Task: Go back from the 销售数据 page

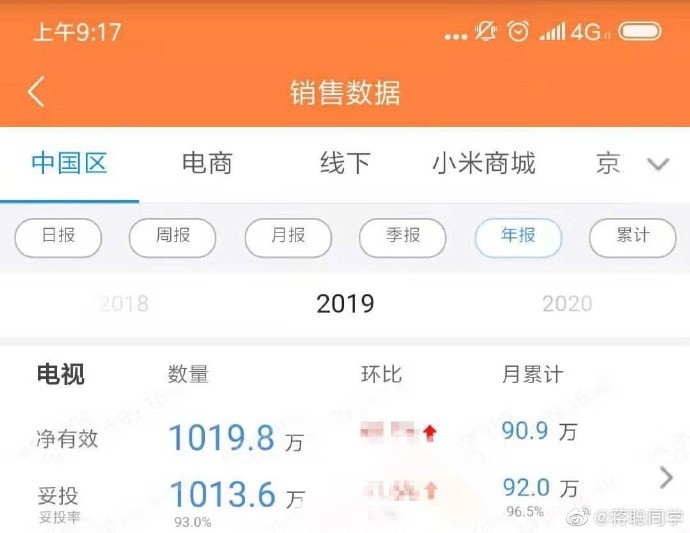Action: coord(36,92)
